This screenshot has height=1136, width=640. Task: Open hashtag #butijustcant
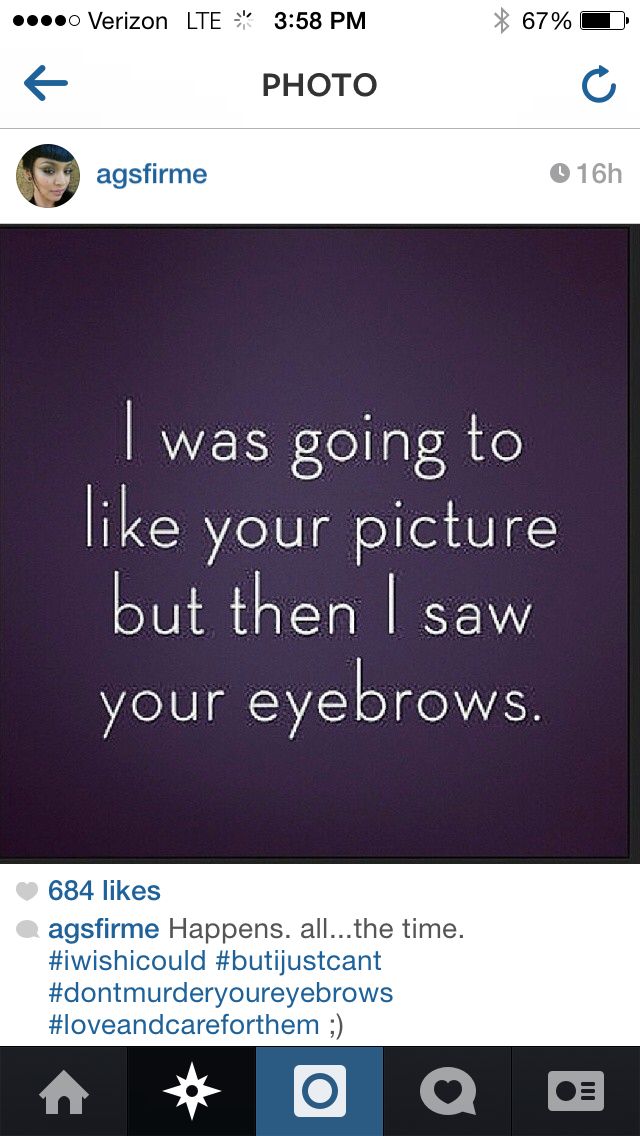298,961
